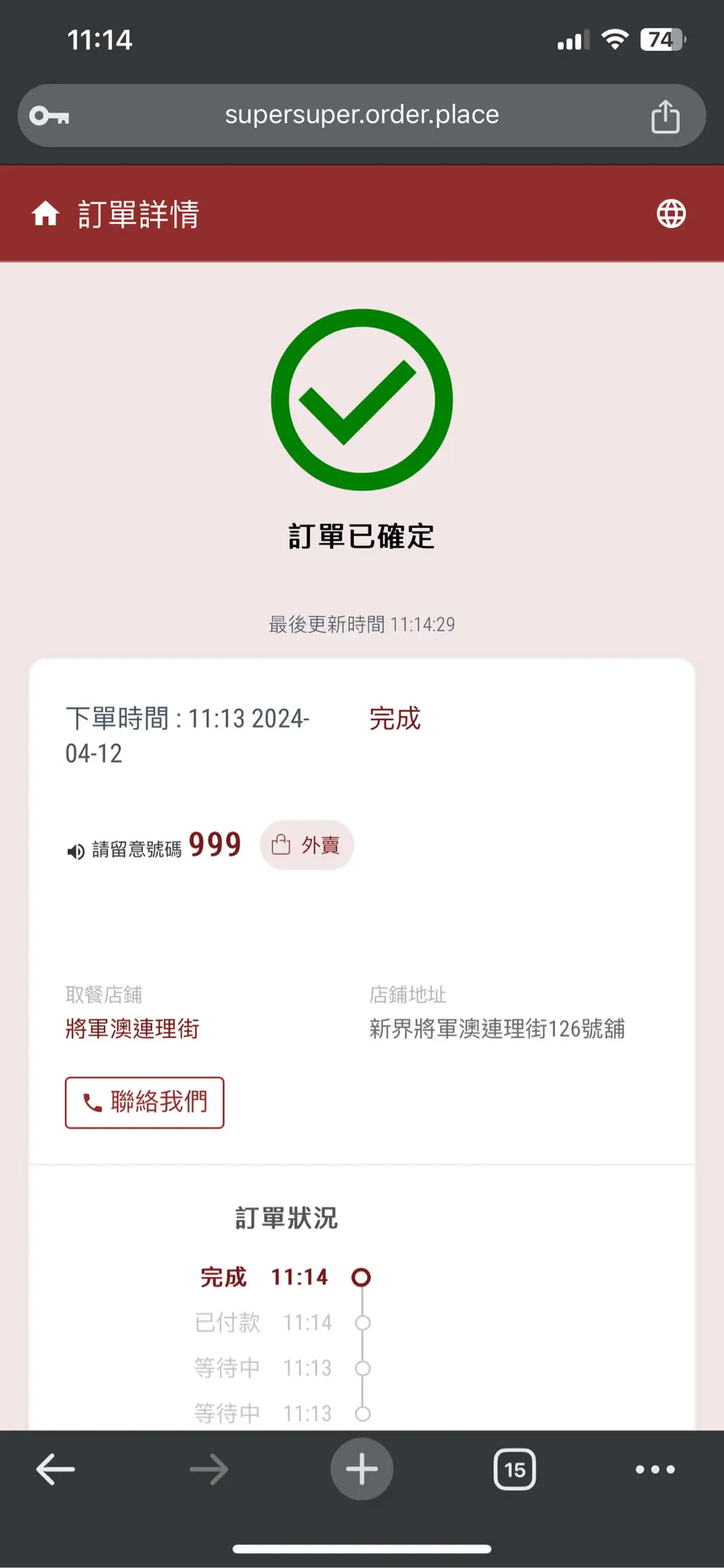Open the language globe selector
Image resolution: width=724 pixels, height=1568 pixels.
click(x=671, y=214)
